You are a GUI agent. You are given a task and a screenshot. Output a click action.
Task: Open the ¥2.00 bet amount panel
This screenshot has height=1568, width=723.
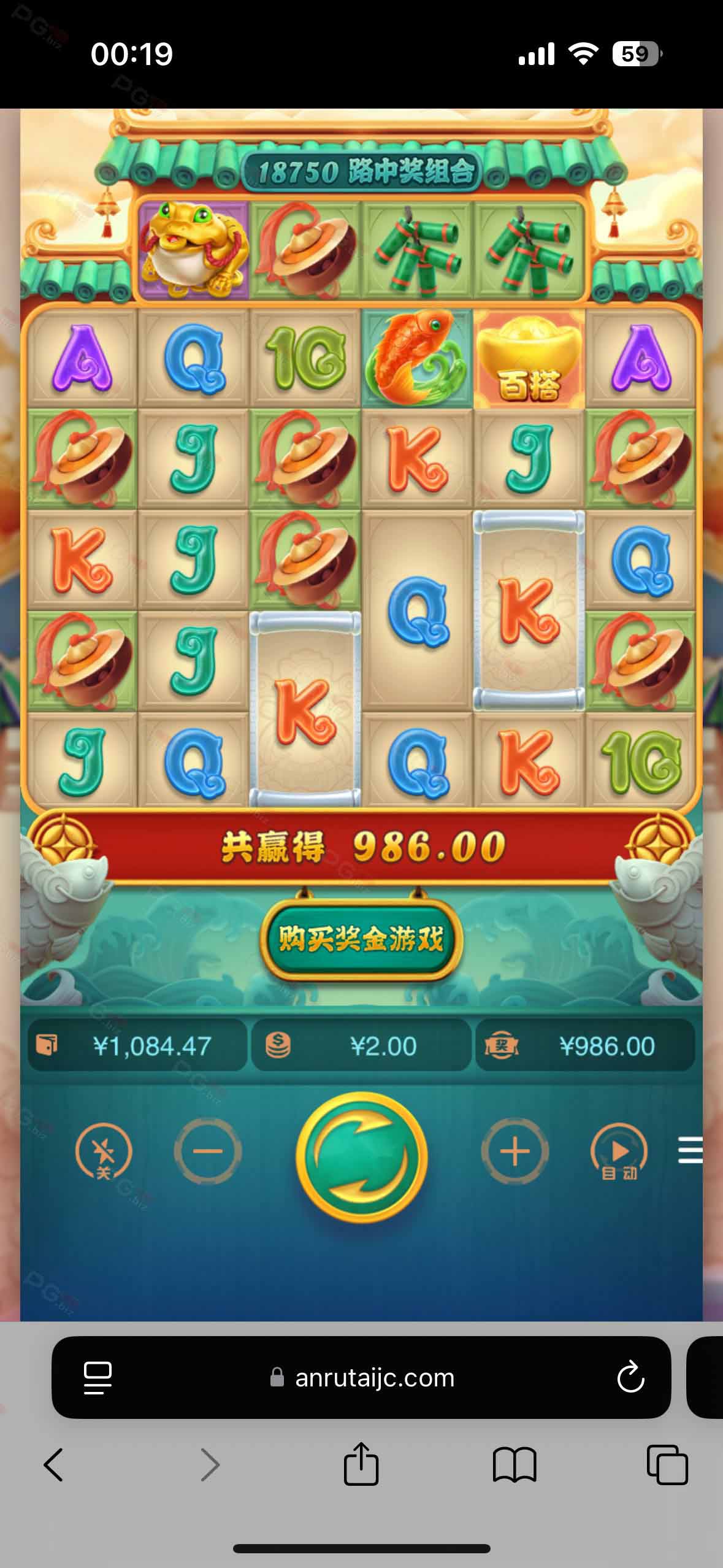[361, 1045]
